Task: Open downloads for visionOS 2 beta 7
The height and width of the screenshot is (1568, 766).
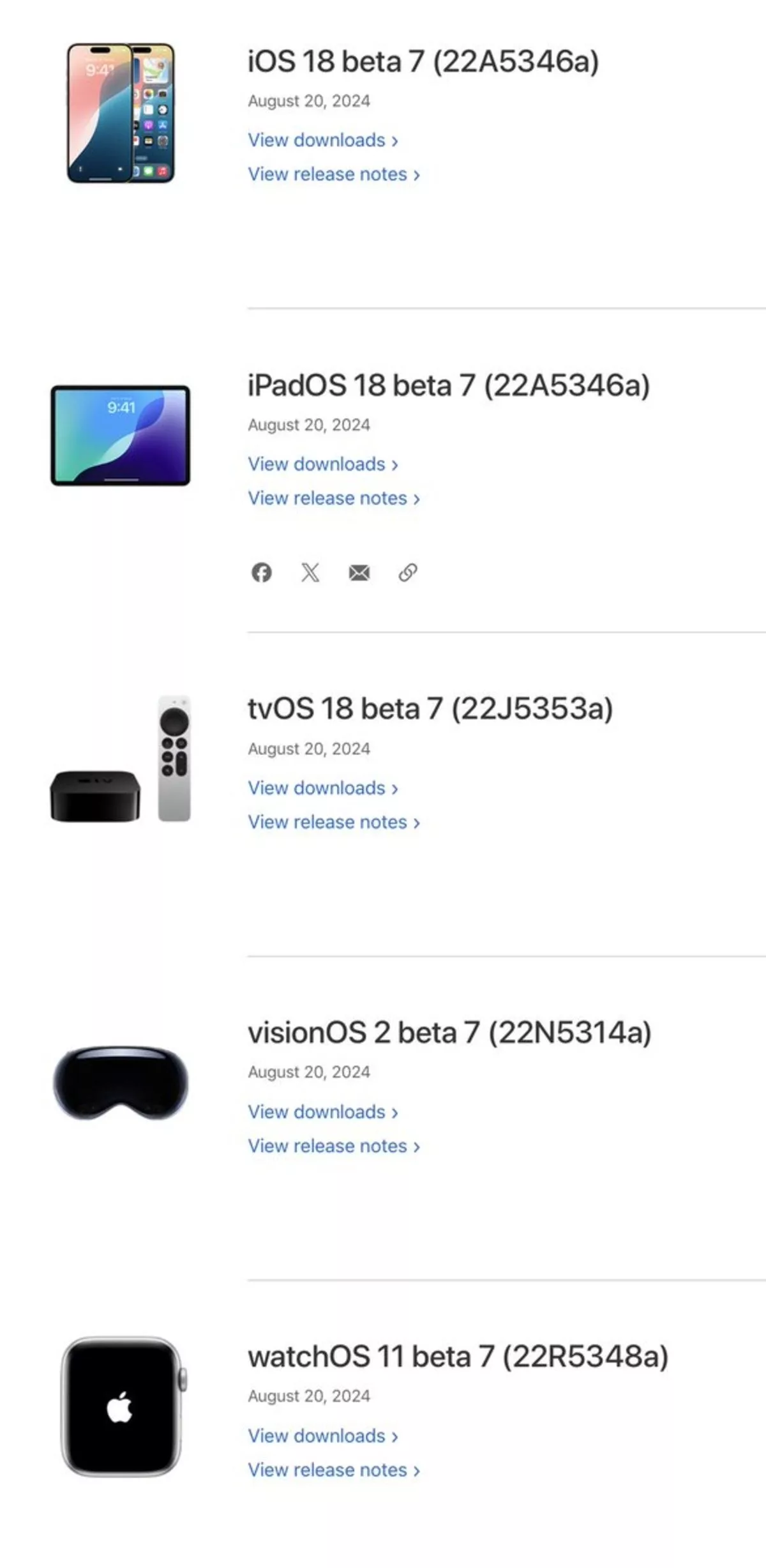Action: point(318,1112)
